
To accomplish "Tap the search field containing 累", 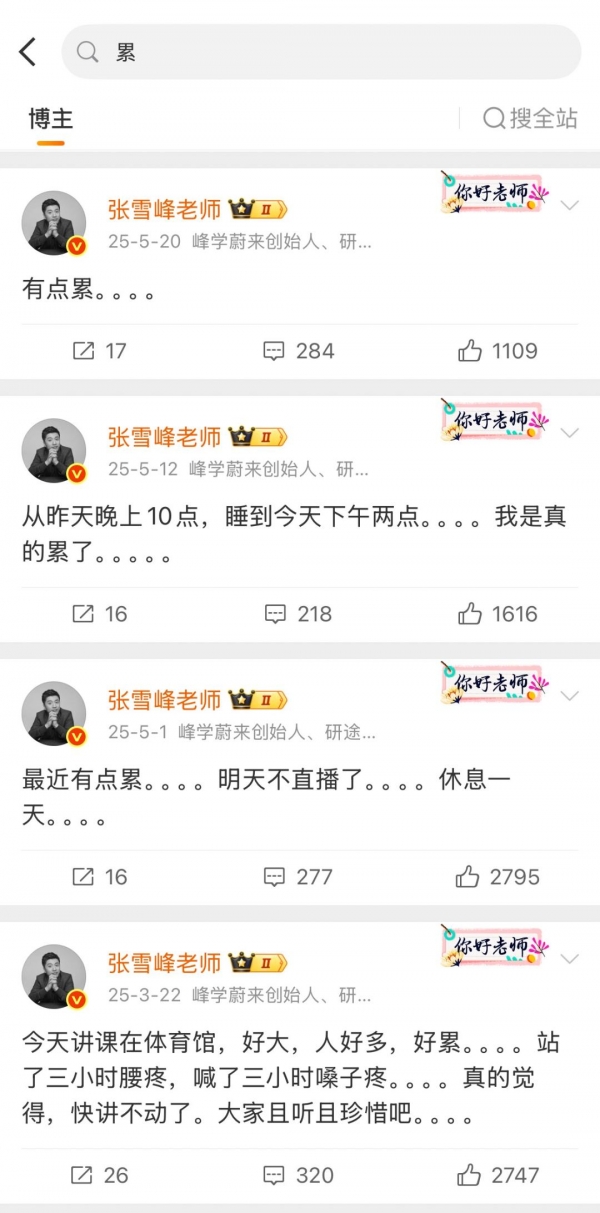I will pyautogui.click(x=320, y=52).
